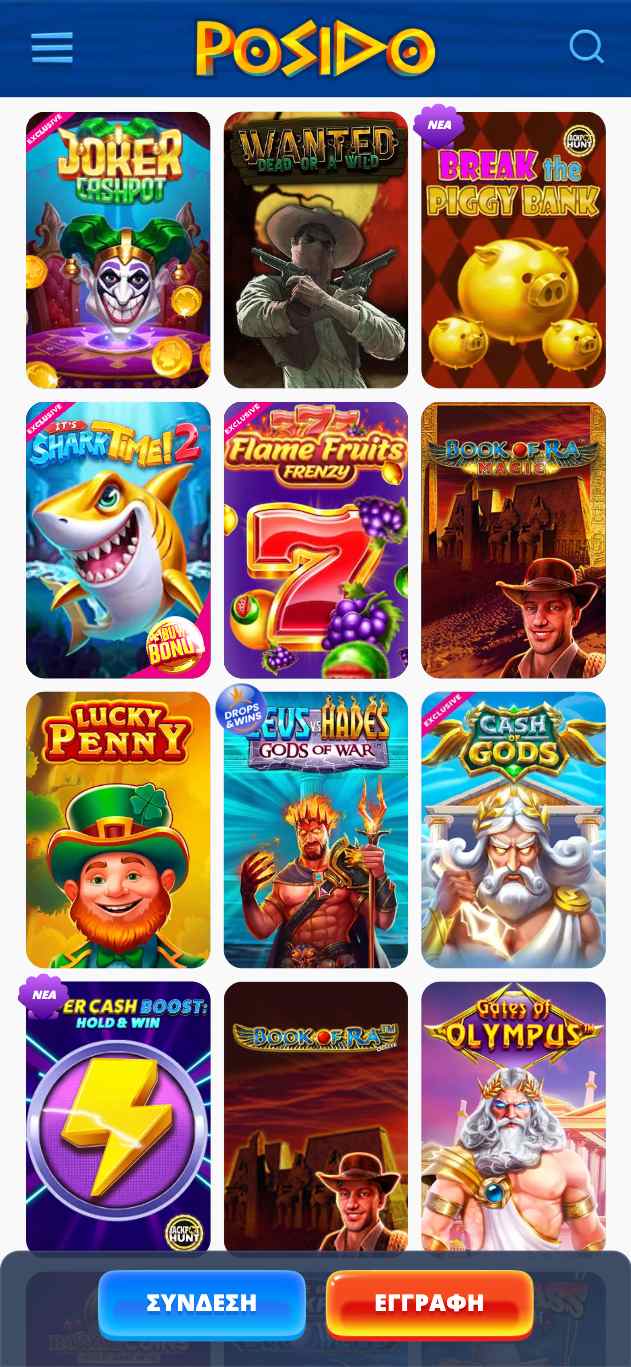The image size is (631, 1367).
Task: Launch Zeus vs Hades Gods of War
Action: coord(316,830)
